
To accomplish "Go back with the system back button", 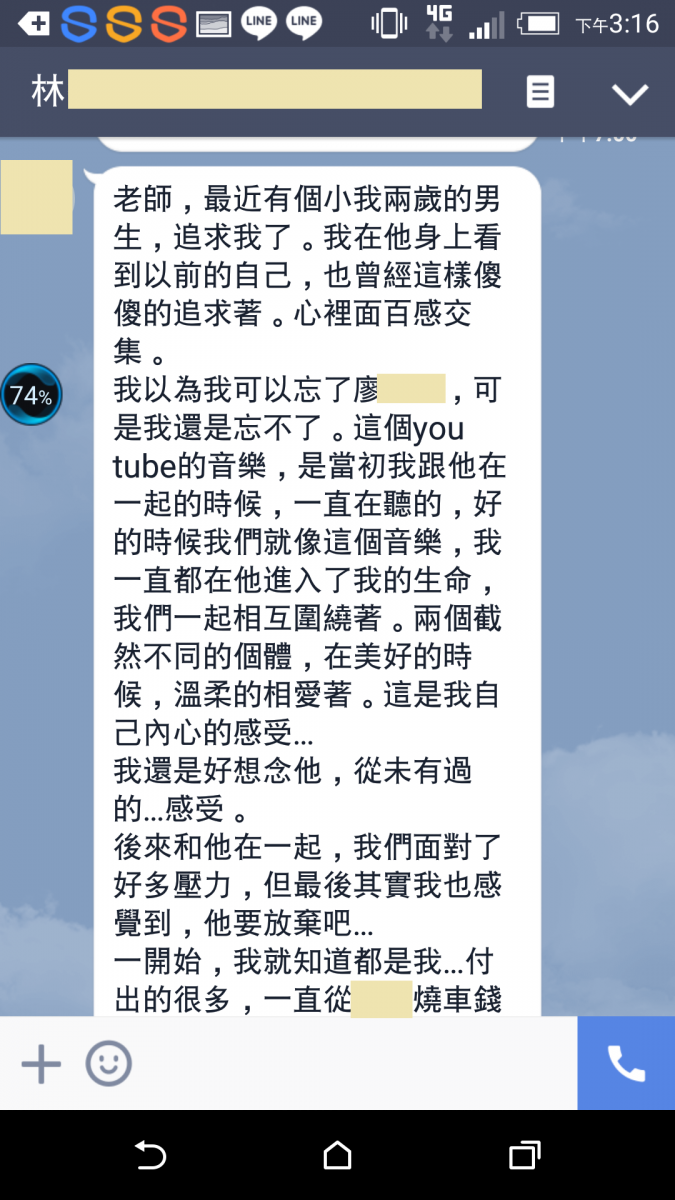I will click(x=150, y=1156).
